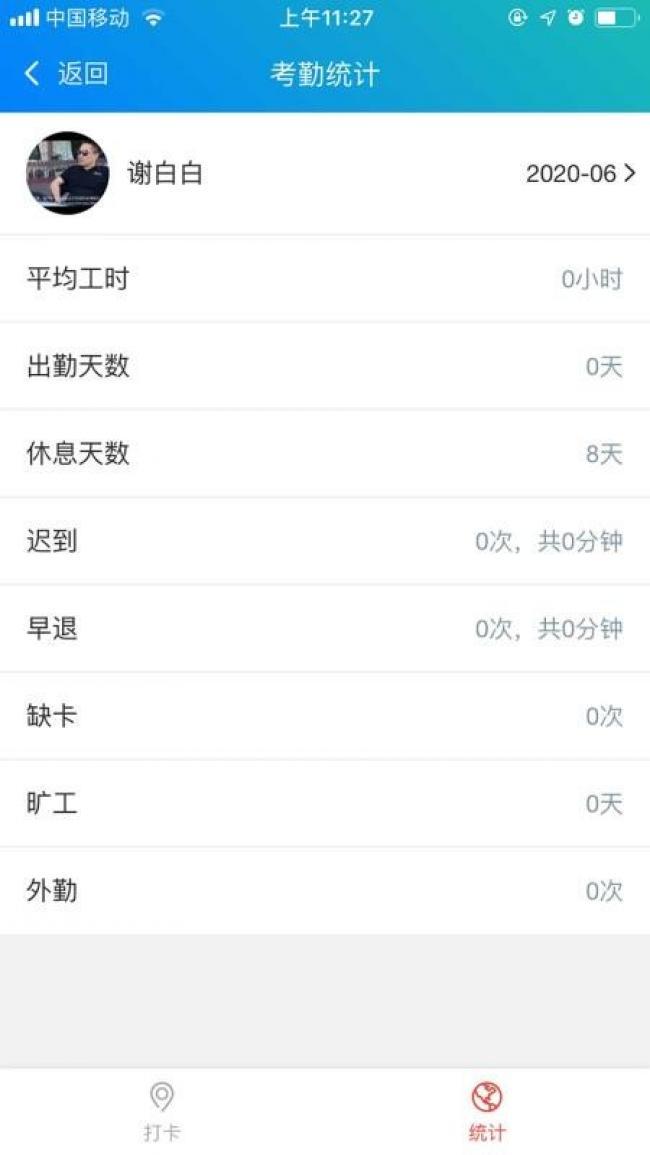The image size is (650, 1155).
Task: Select the 统计 tab
Action: pyautogui.click(x=487, y=1110)
